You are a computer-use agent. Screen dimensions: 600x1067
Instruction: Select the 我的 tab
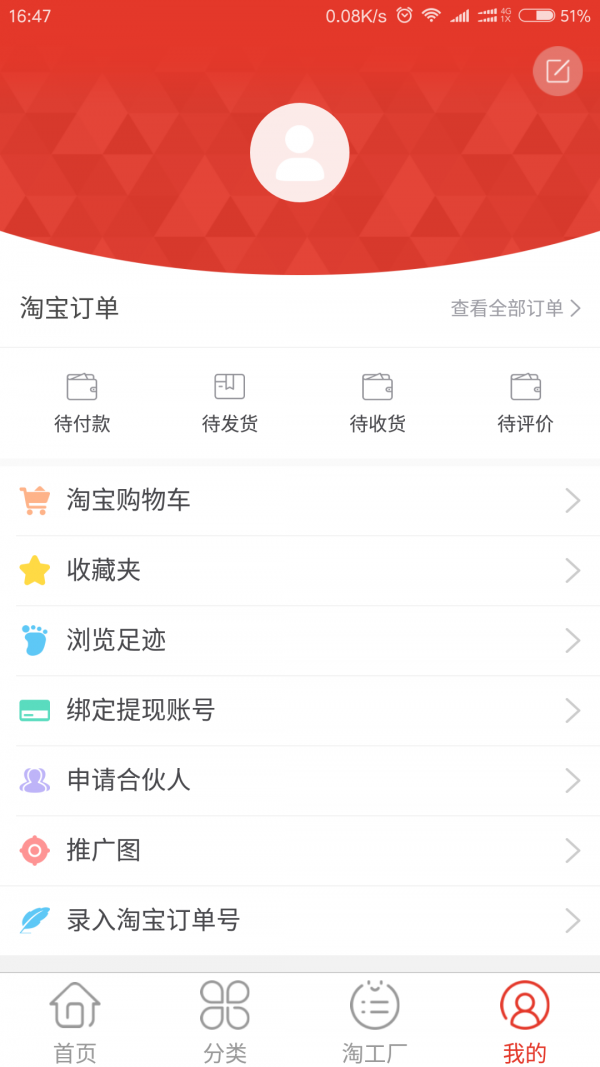(x=524, y=1021)
